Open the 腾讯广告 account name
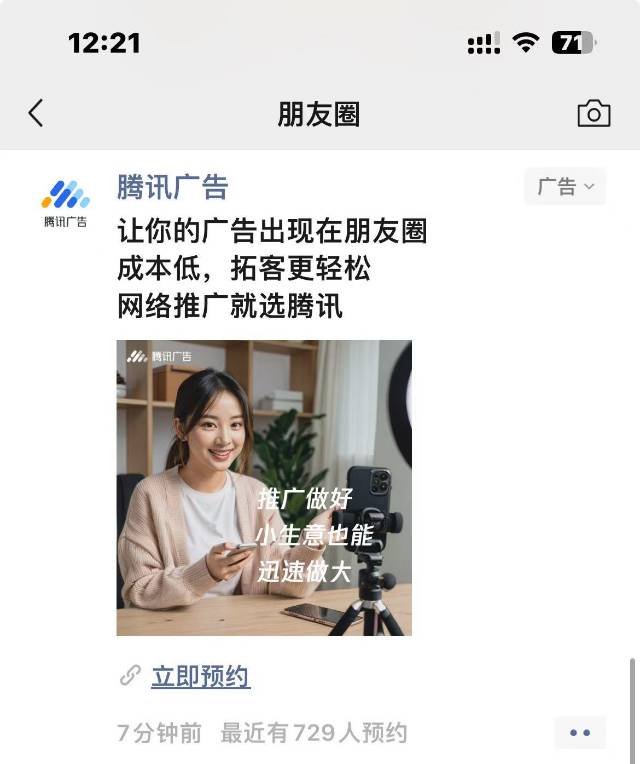Viewport: 640px width, 764px height. point(172,187)
